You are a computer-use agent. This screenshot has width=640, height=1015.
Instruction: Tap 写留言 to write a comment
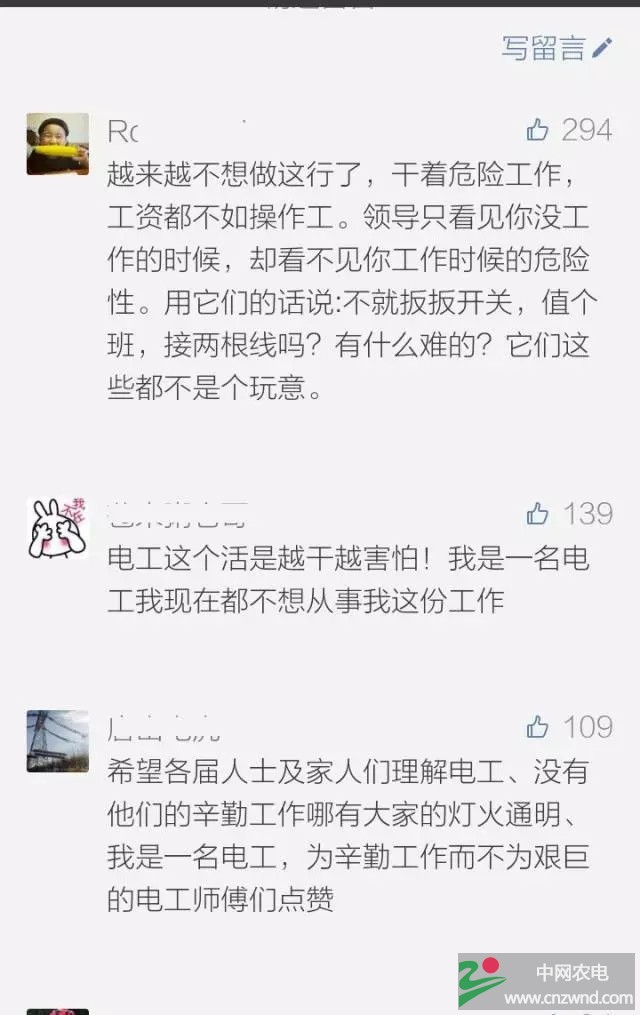556,48
